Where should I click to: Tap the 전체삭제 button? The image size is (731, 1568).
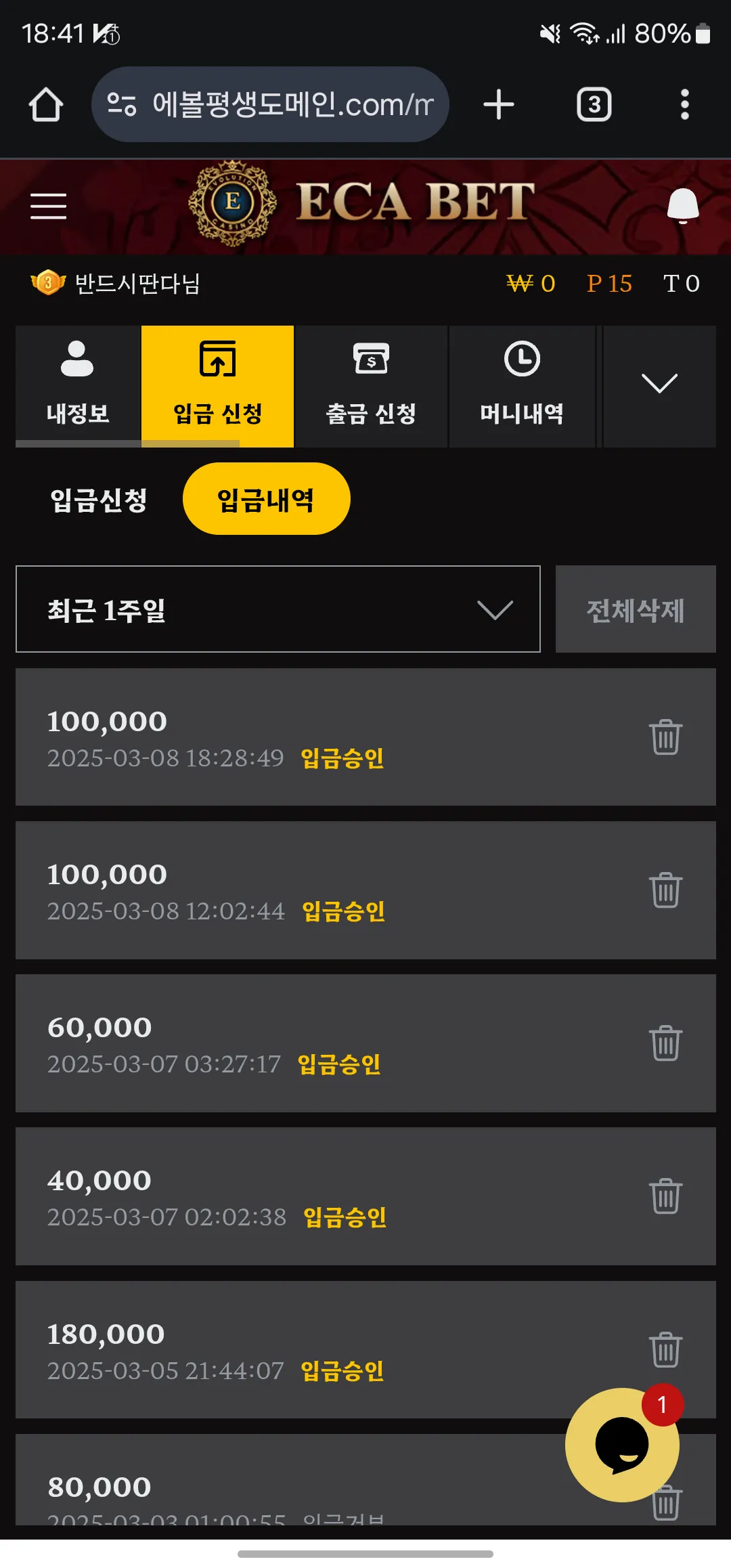click(x=636, y=609)
